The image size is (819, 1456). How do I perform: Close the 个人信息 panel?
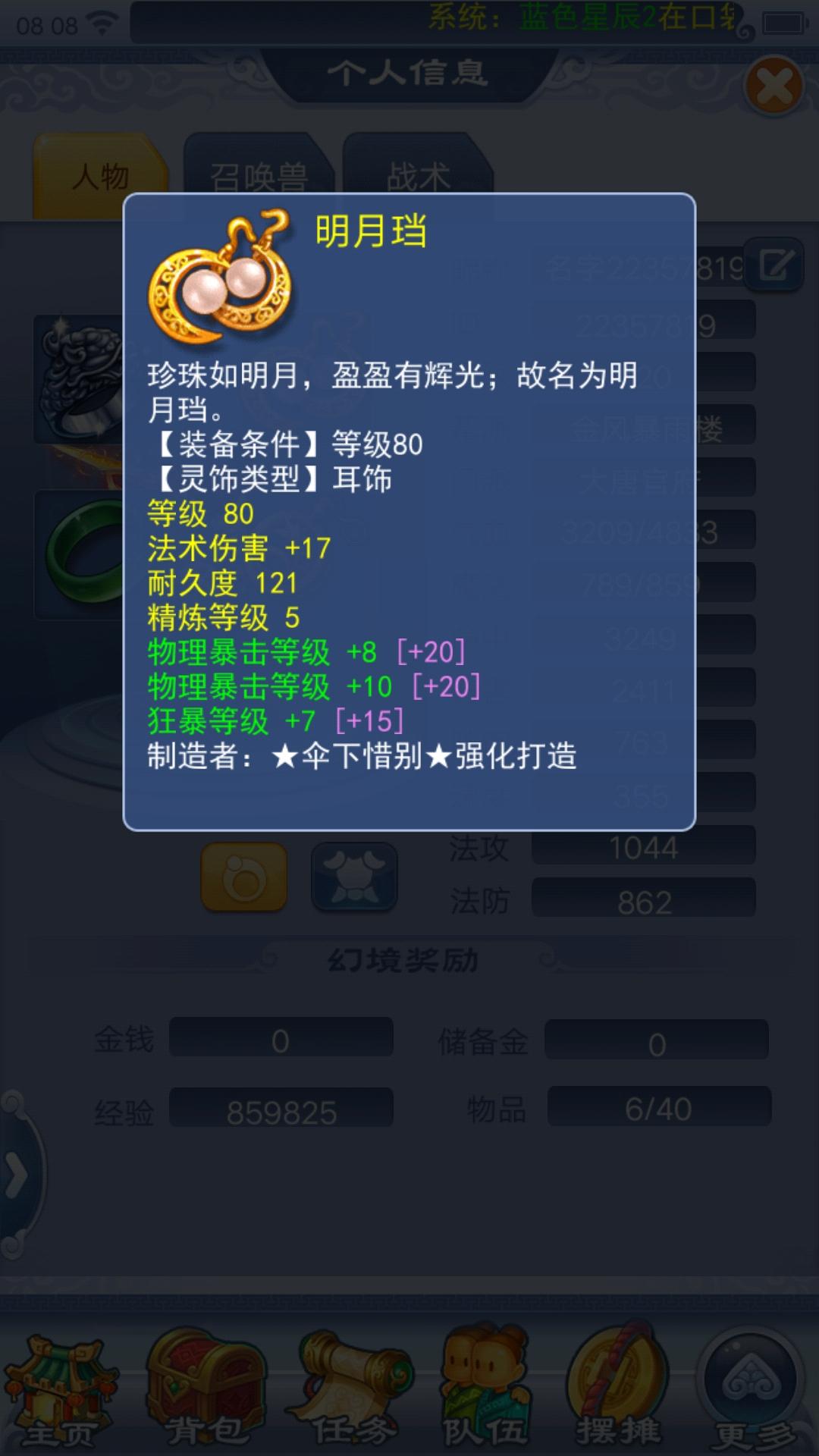tap(773, 86)
